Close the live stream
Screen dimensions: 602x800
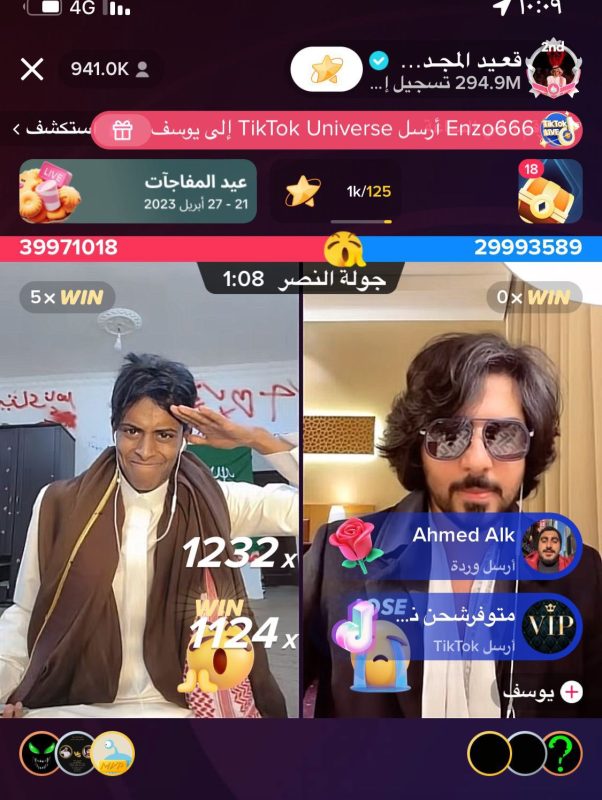pos(32,69)
